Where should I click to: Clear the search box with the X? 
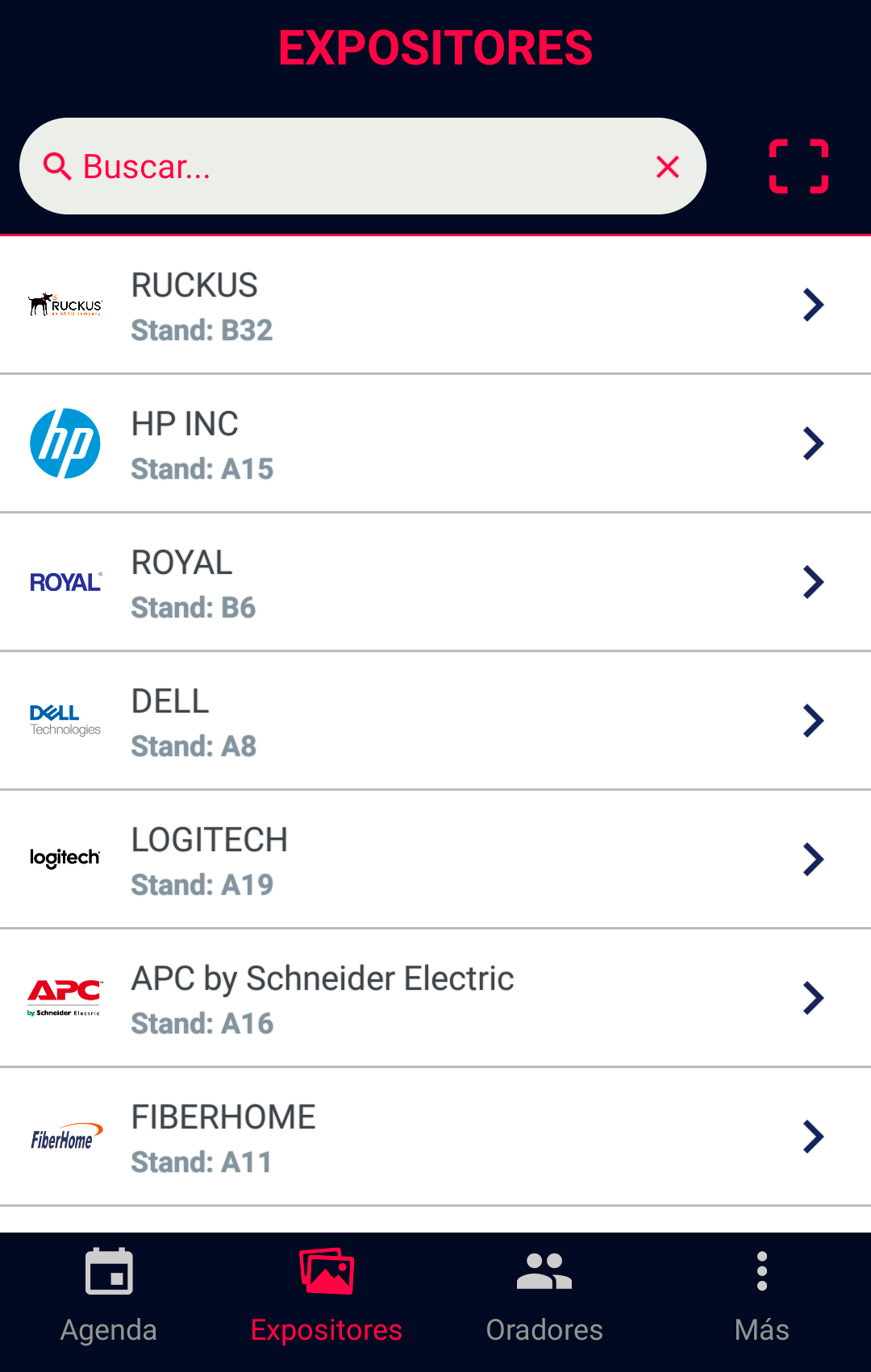[x=668, y=167]
